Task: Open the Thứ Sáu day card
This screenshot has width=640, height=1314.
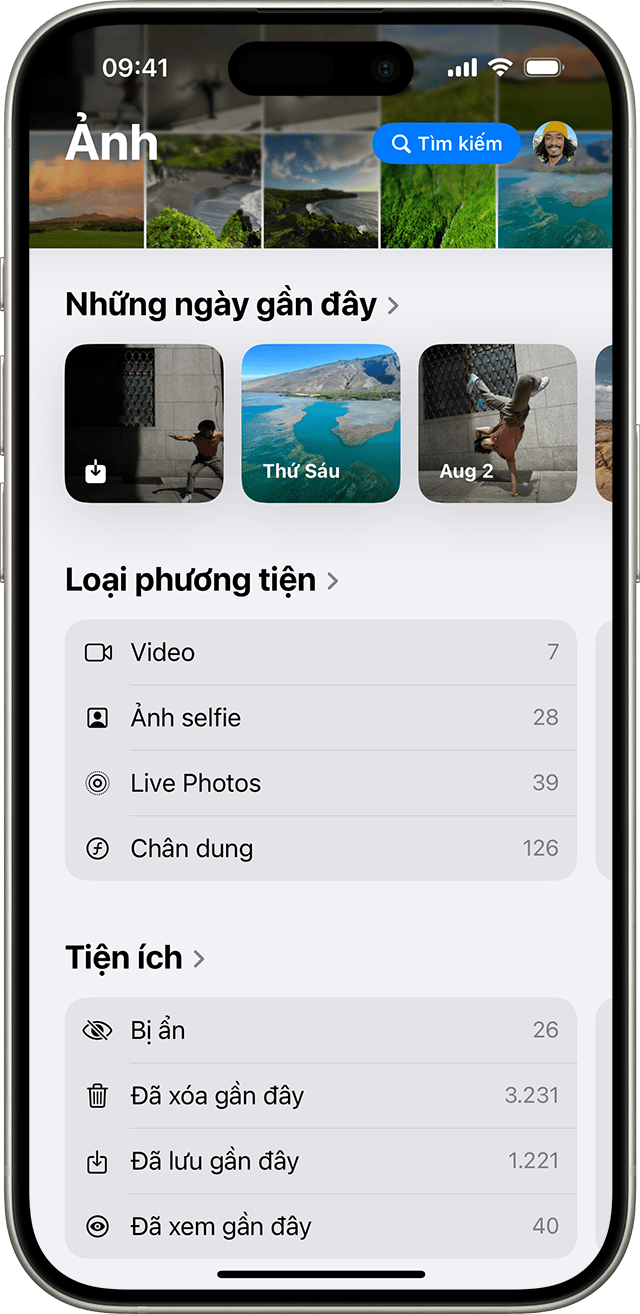Action: click(x=320, y=423)
